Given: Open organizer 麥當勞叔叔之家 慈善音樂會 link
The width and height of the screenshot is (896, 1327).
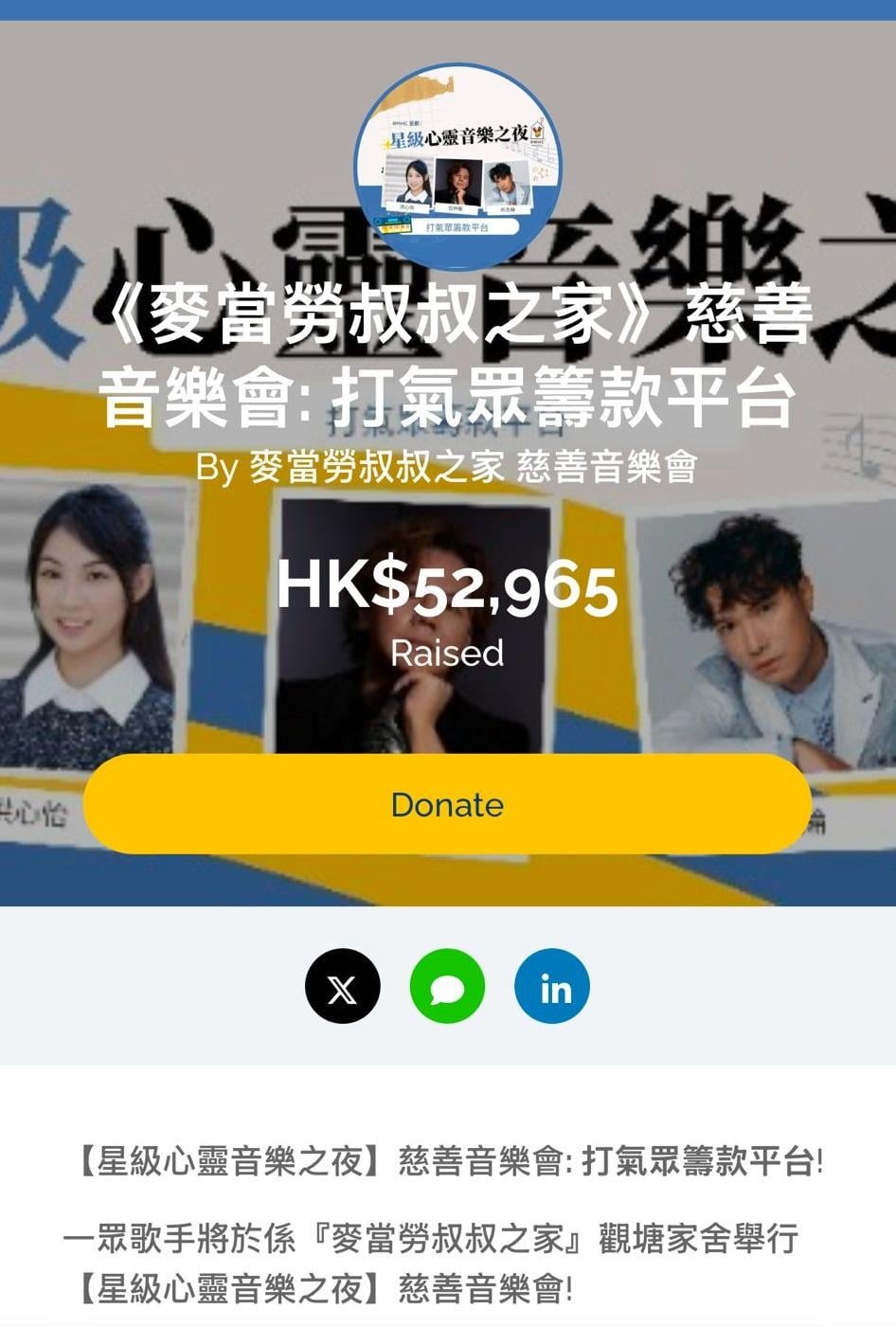Looking at the screenshot, I should pos(473,467).
